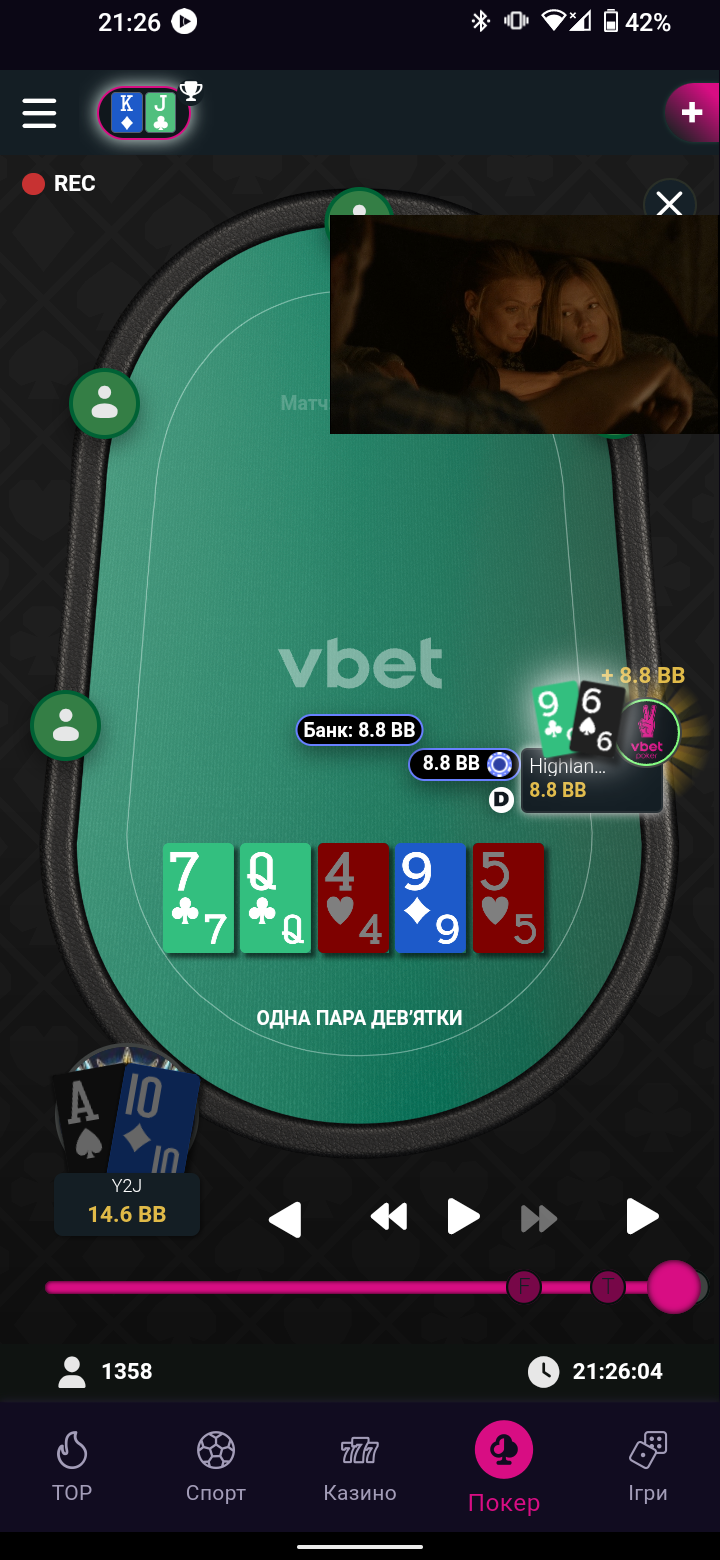Open player Highlan... seat info

[591, 779]
